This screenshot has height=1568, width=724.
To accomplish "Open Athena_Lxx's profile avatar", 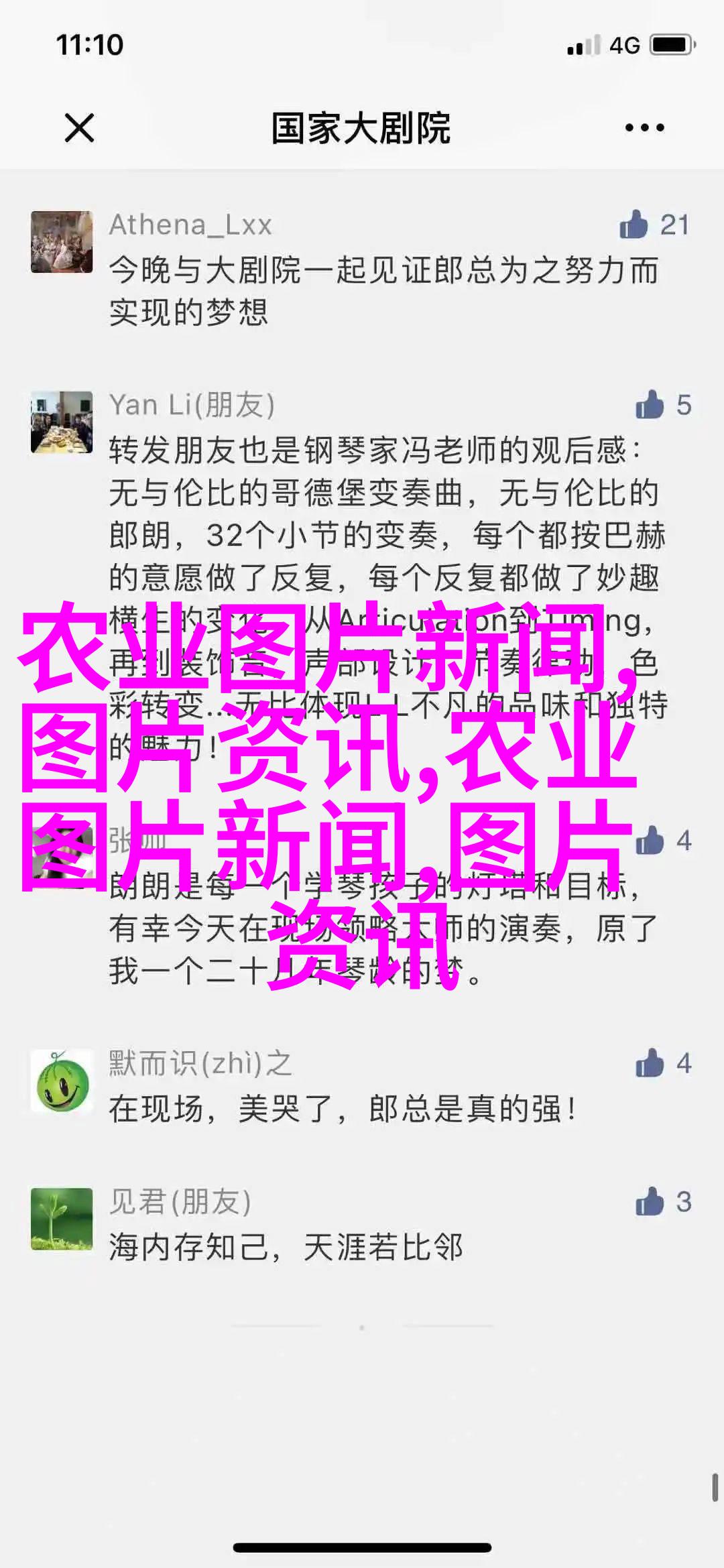I will tap(62, 242).
